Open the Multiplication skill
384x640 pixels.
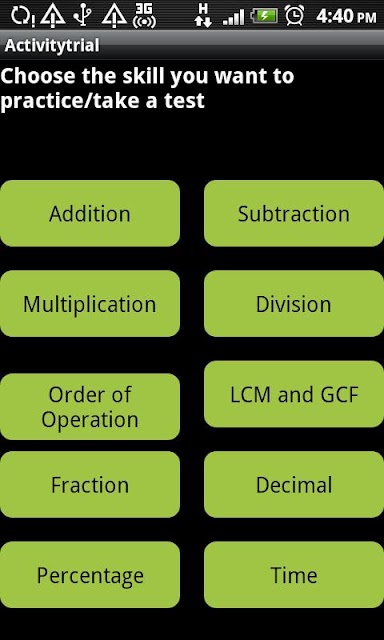[x=90, y=304]
